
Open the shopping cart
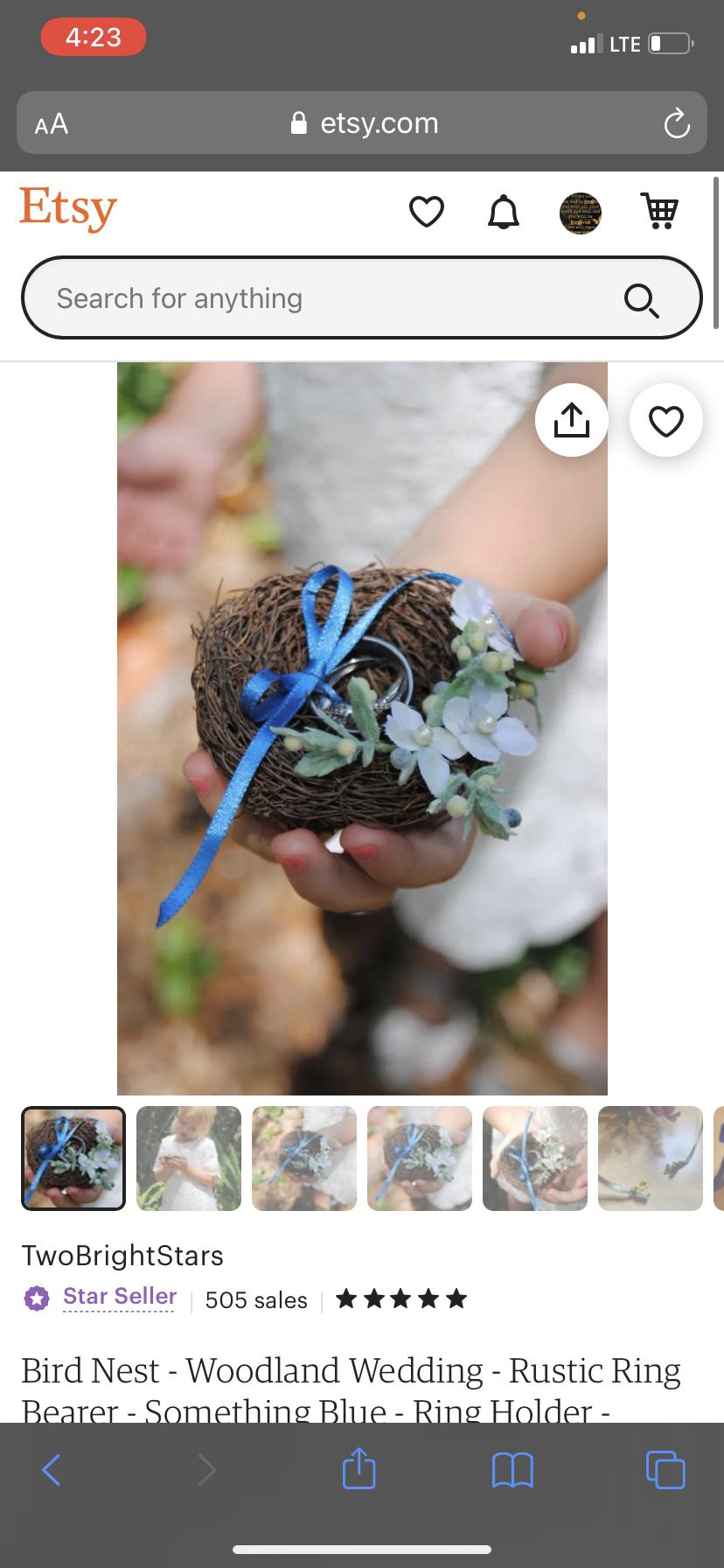click(659, 211)
